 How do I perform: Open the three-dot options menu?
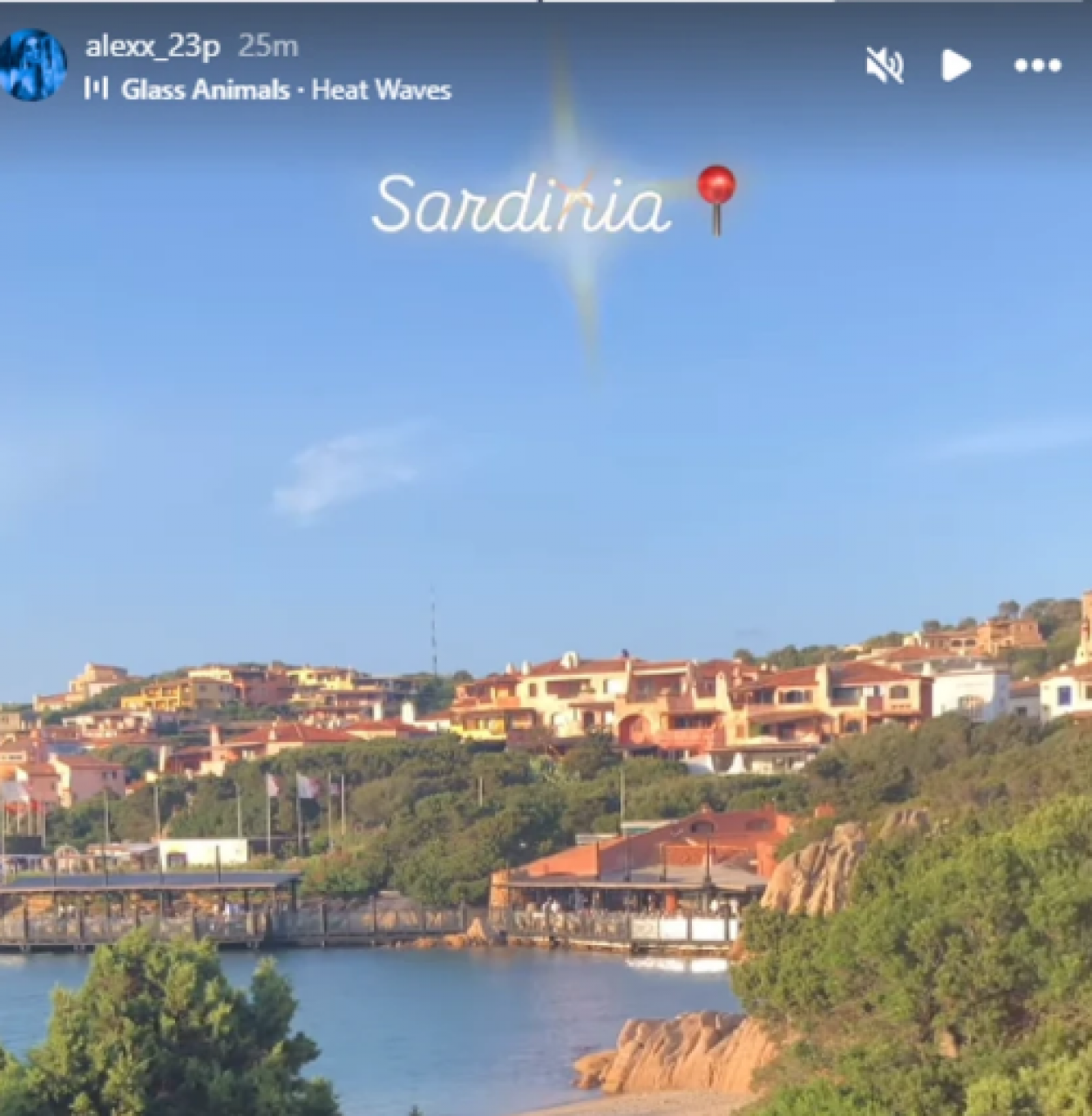pos(1037,65)
